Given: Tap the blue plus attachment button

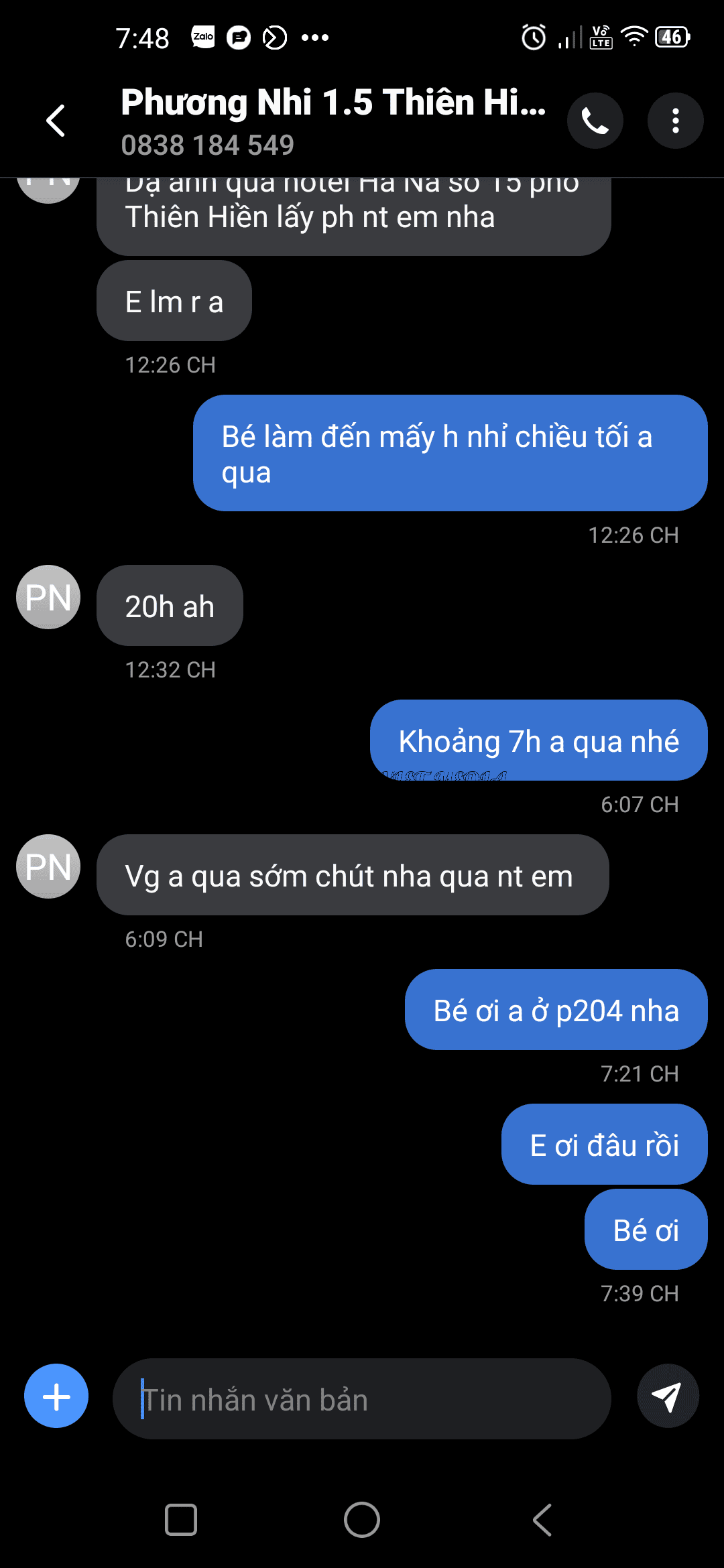Looking at the screenshot, I should [56, 1397].
